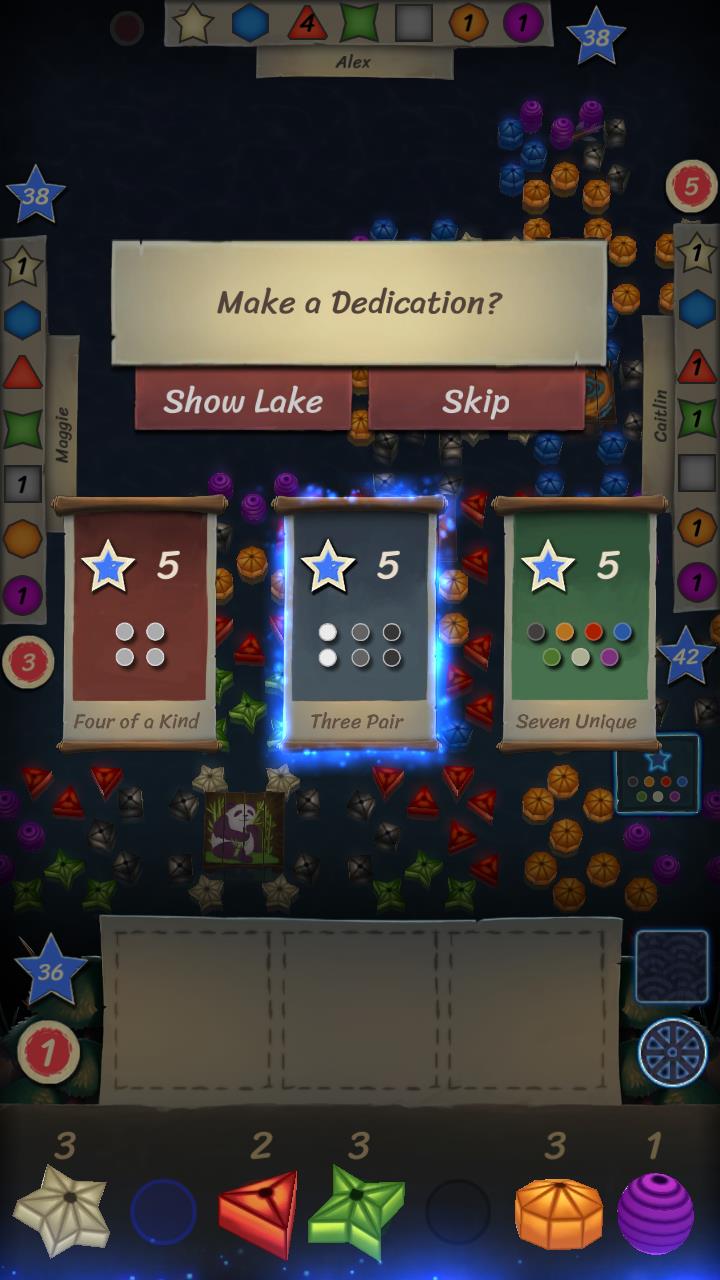The width and height of the screenshot is (720, 1280).
Task: Tap the Show Lake button
Action: (243, 401)
